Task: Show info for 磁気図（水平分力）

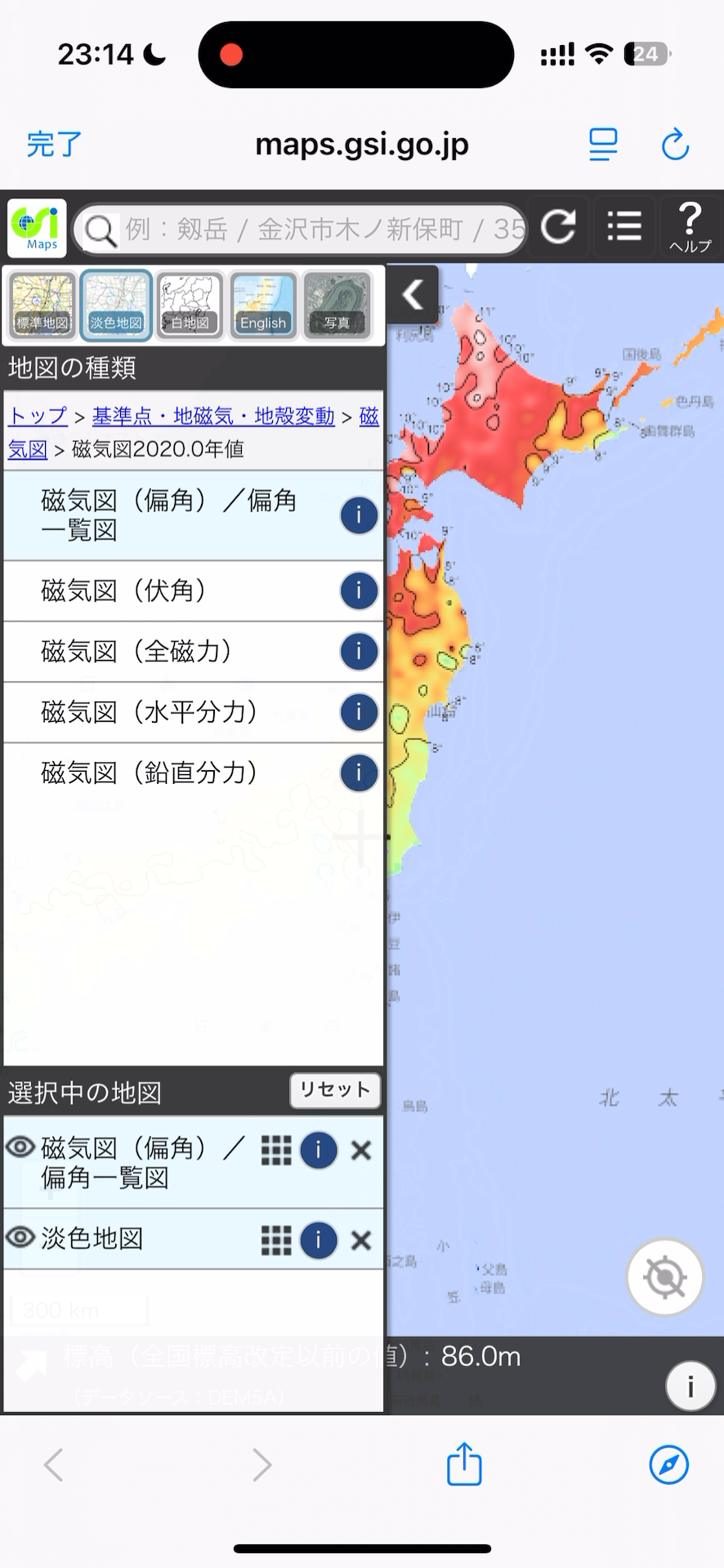Action: 359,711
